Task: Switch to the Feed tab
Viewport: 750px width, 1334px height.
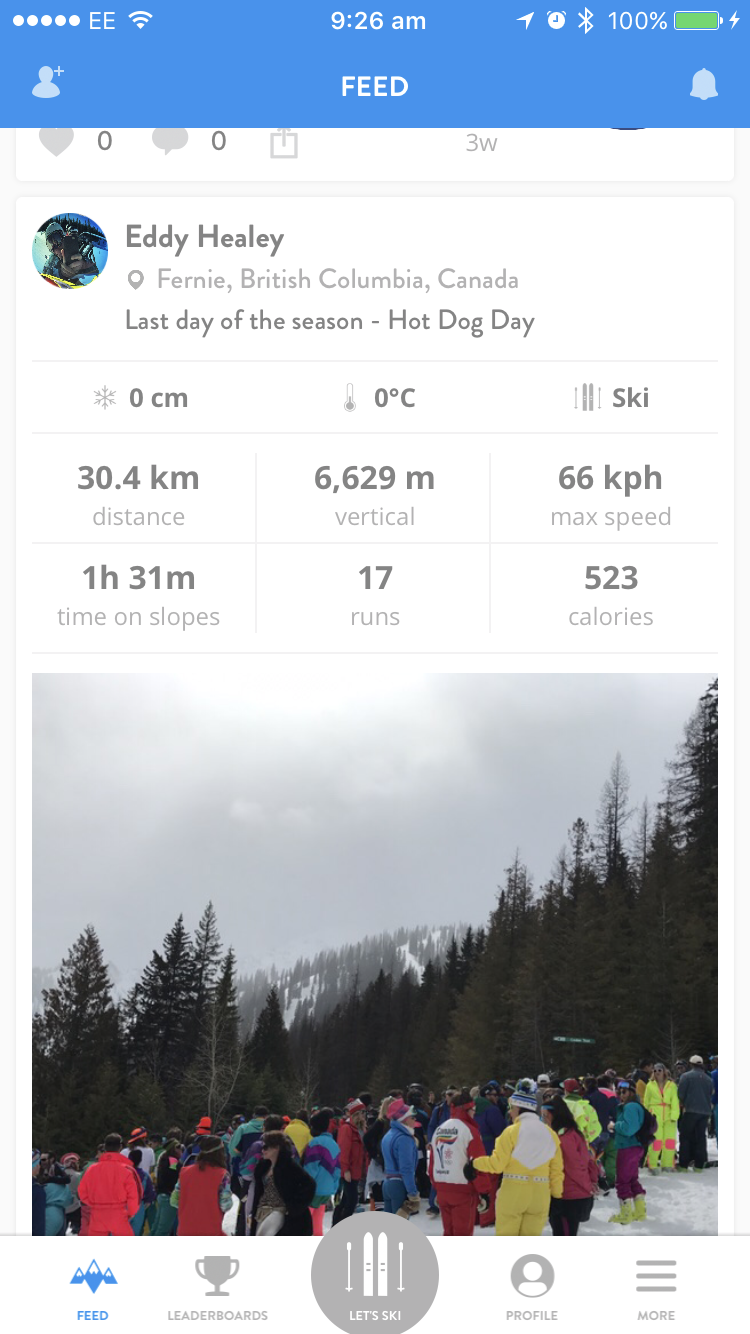Action: pos(93,1288)
